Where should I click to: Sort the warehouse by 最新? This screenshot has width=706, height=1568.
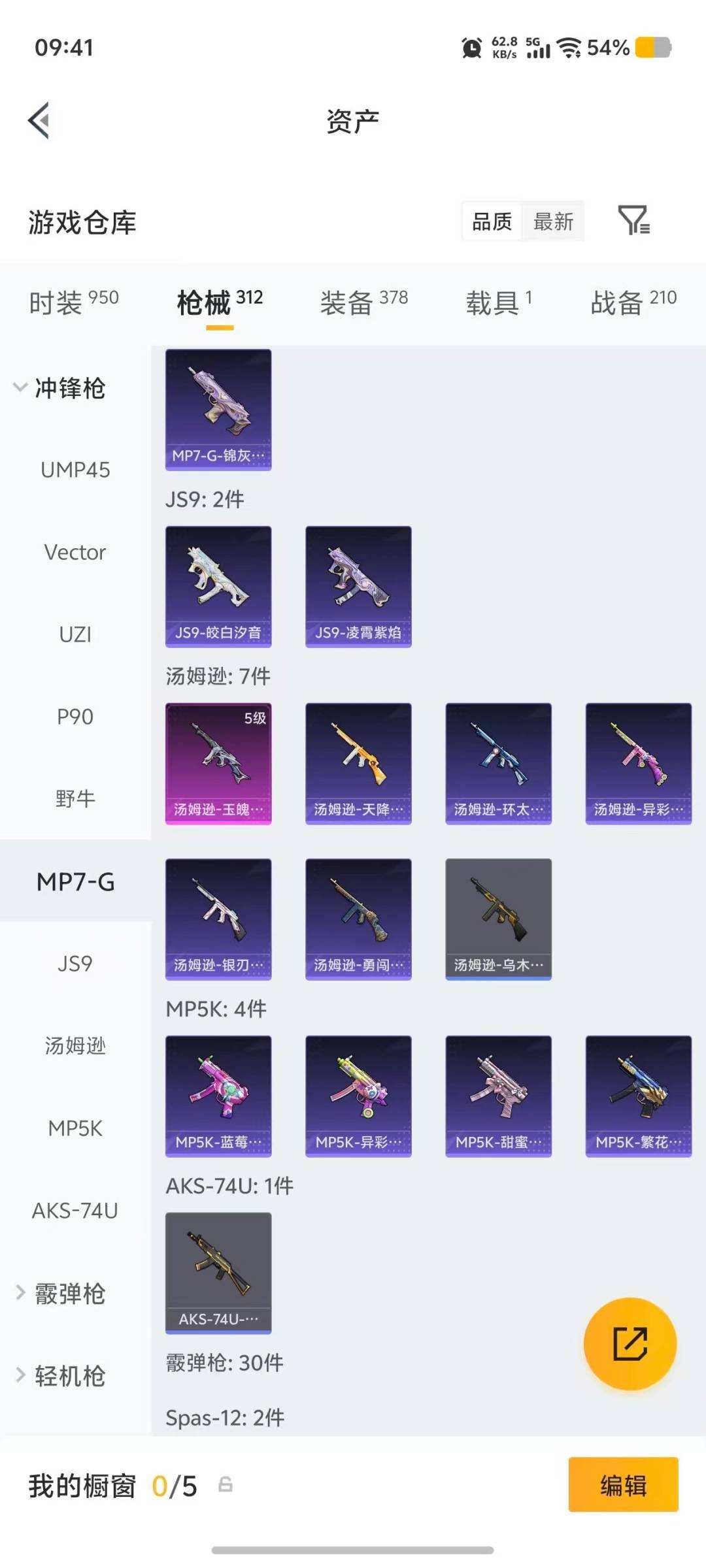pos(553,221)
